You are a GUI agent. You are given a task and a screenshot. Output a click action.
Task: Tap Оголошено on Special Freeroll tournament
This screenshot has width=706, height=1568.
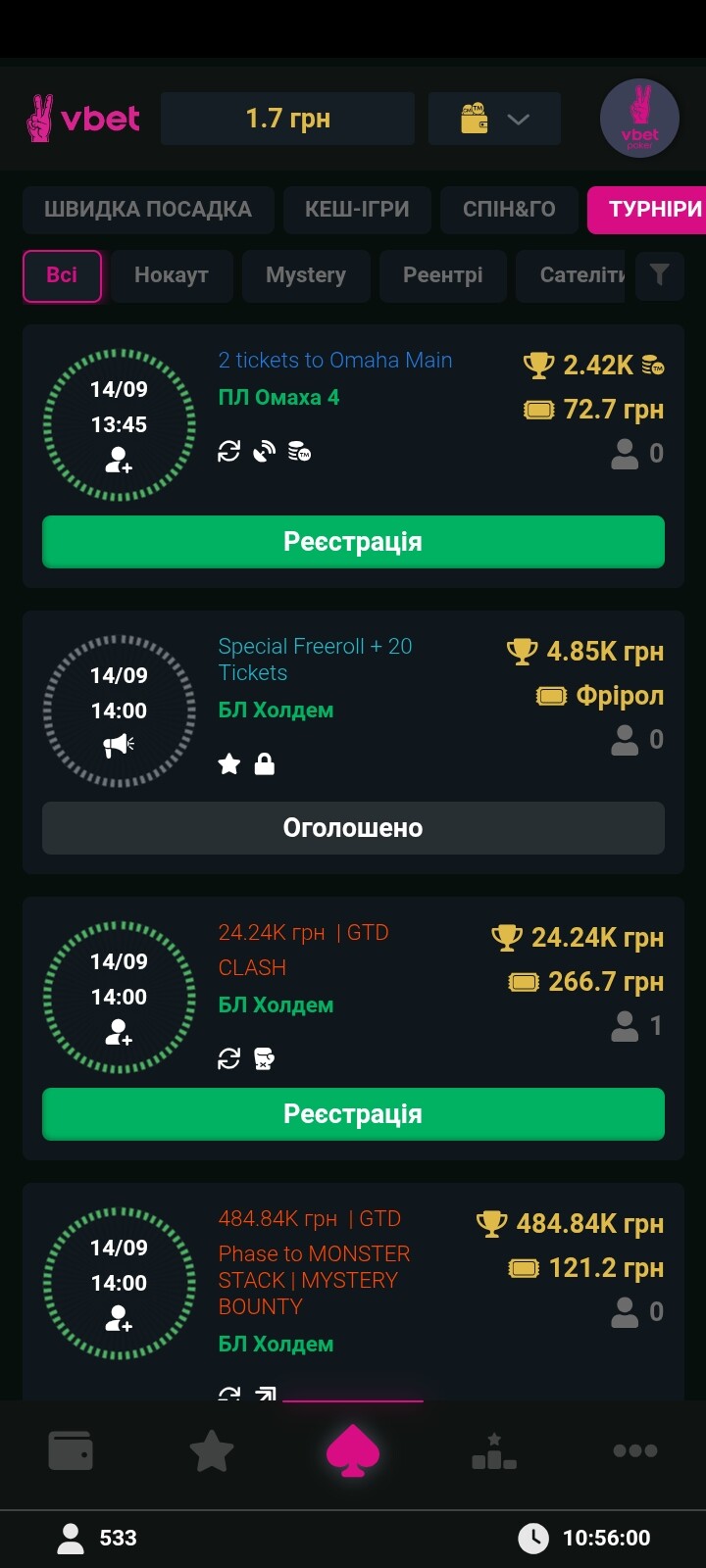pos(353,828)
